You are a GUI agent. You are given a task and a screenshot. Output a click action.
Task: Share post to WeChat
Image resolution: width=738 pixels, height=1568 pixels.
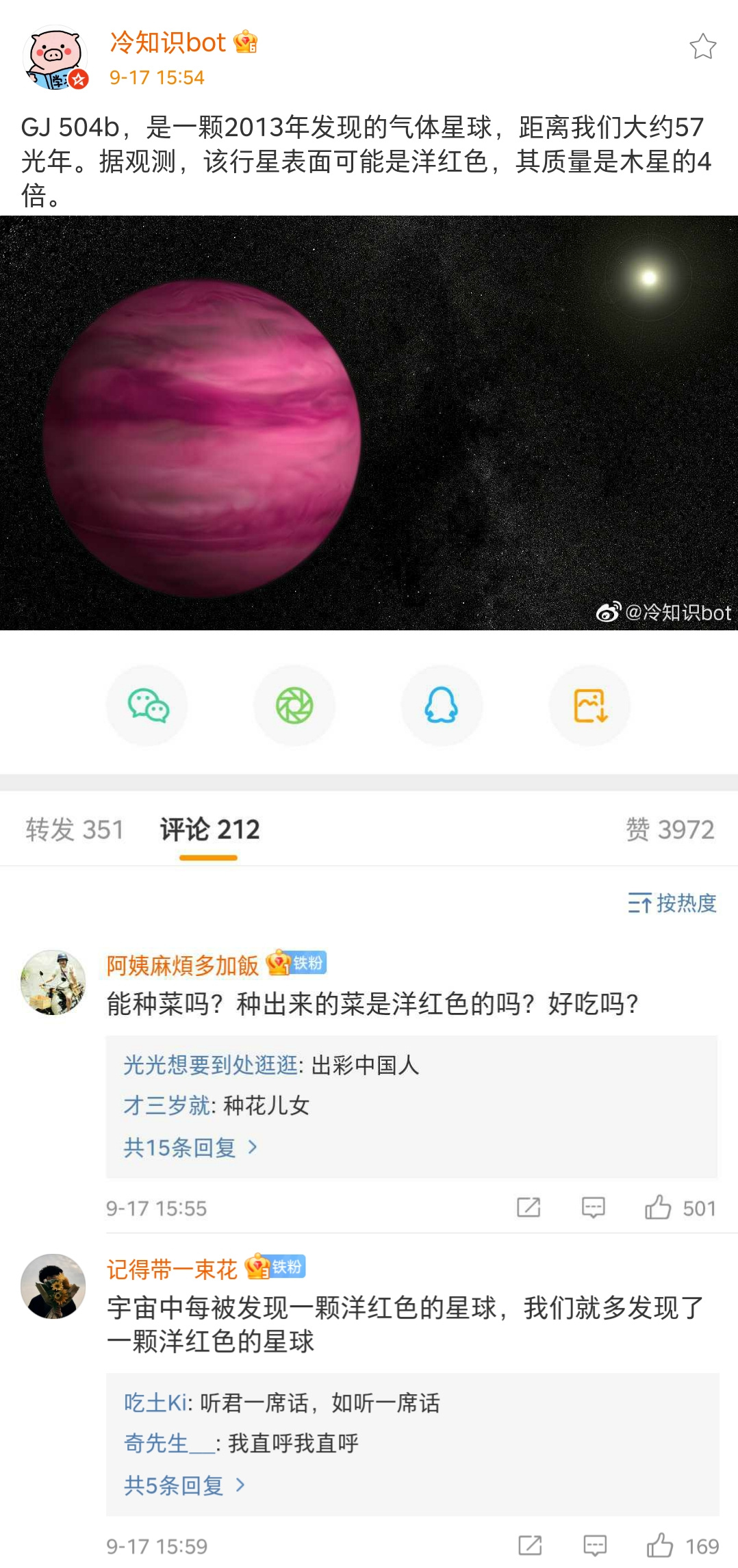pyautogui.click(x=147, y=706)
